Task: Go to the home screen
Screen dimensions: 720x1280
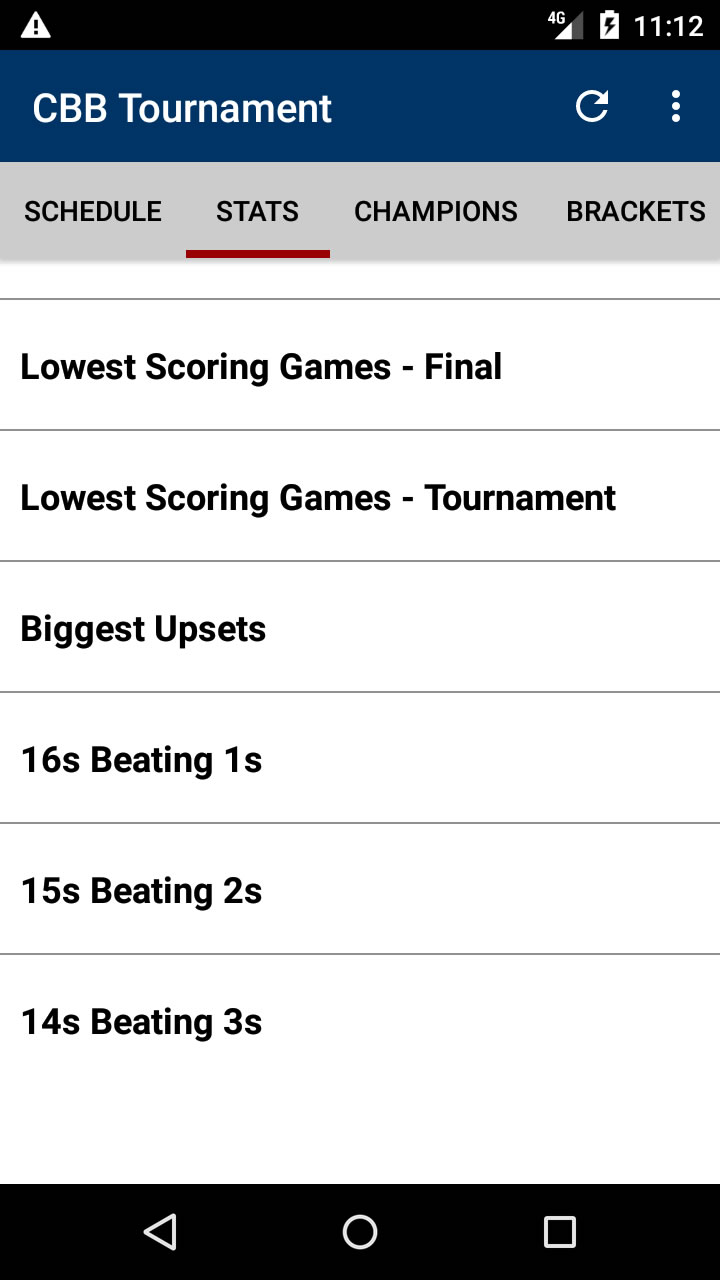Action: pos(360,1232)
